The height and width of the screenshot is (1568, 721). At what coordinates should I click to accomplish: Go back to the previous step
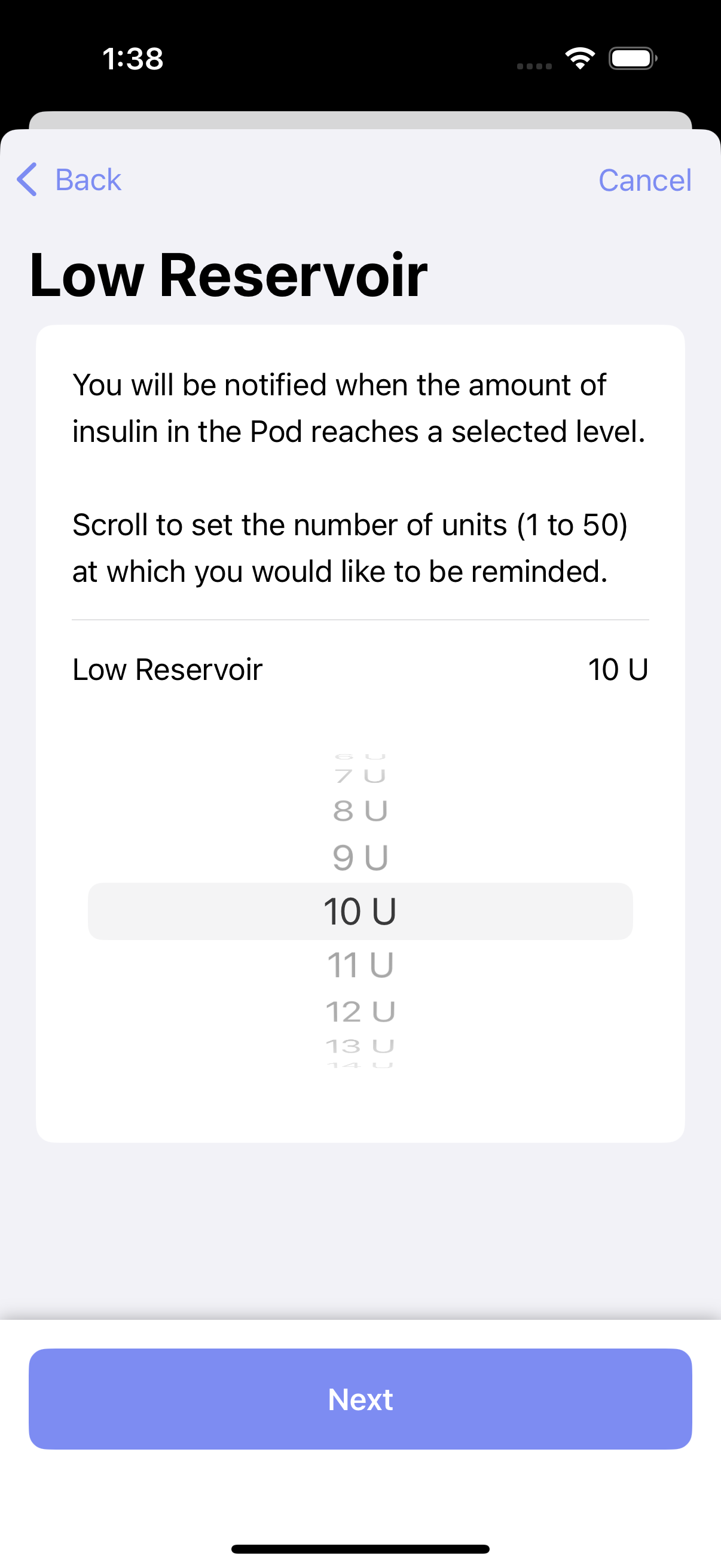pyautogui.click(x=69, y=179)
